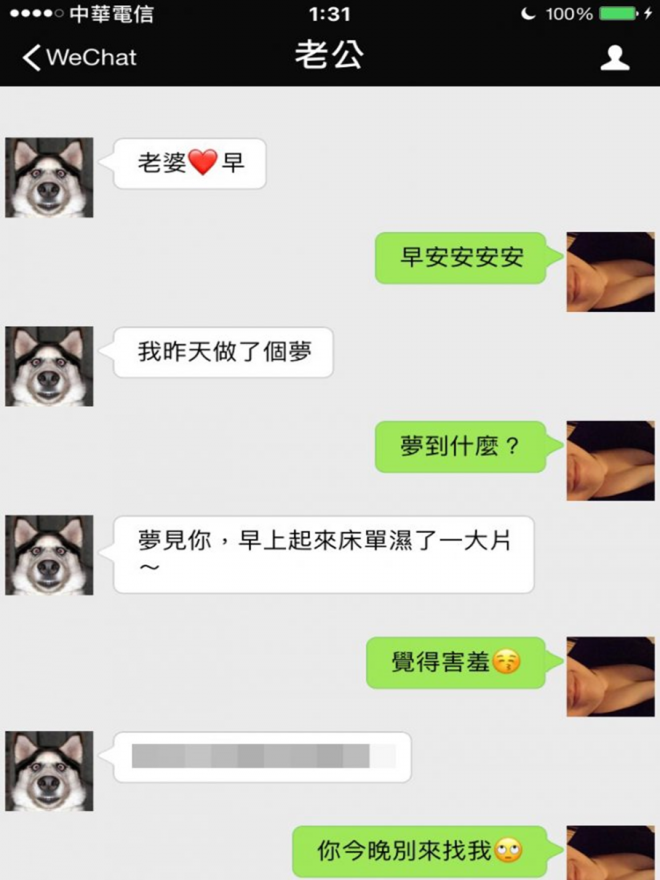Go back to the WeChat chat list
Viewport: 660px width, 880px height.
pyautogui.click(x=78, y=57)
